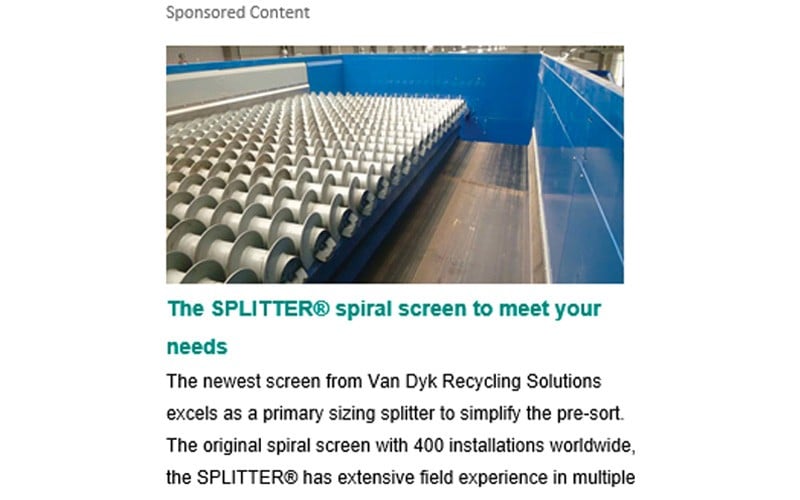800x500 pixels.
Task: Open the sponsored spiral screen machine image
Action: 395,164
